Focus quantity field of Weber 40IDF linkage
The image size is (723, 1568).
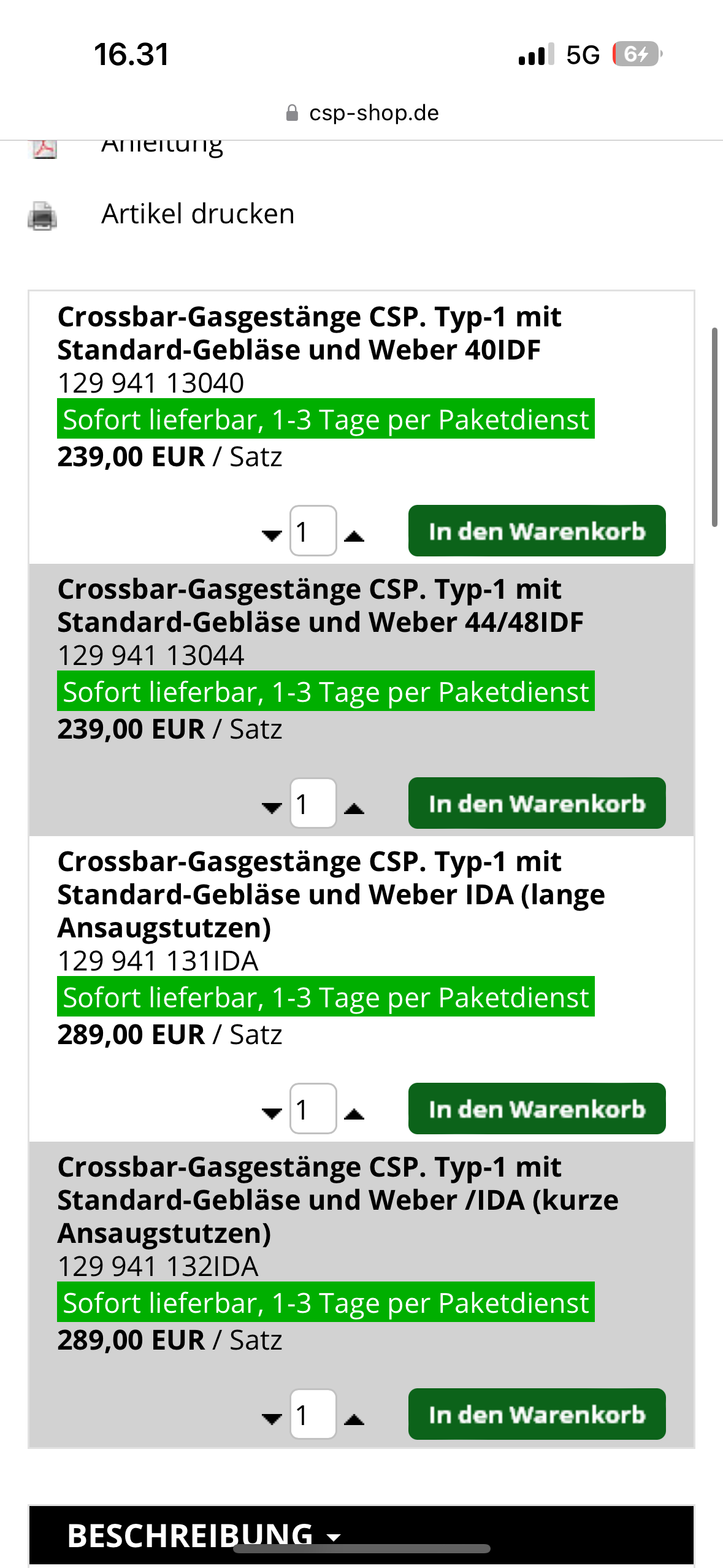313,531
